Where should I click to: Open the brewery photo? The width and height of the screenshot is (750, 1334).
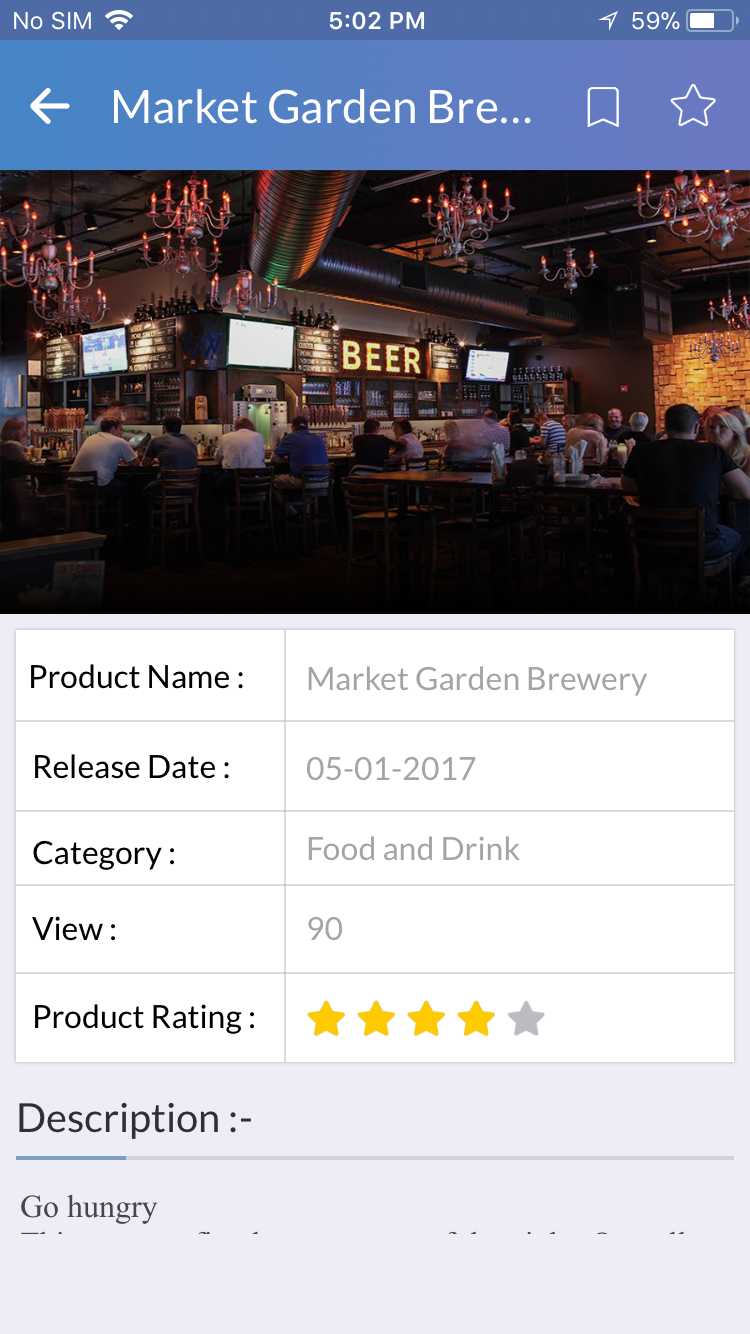point(375,391)
